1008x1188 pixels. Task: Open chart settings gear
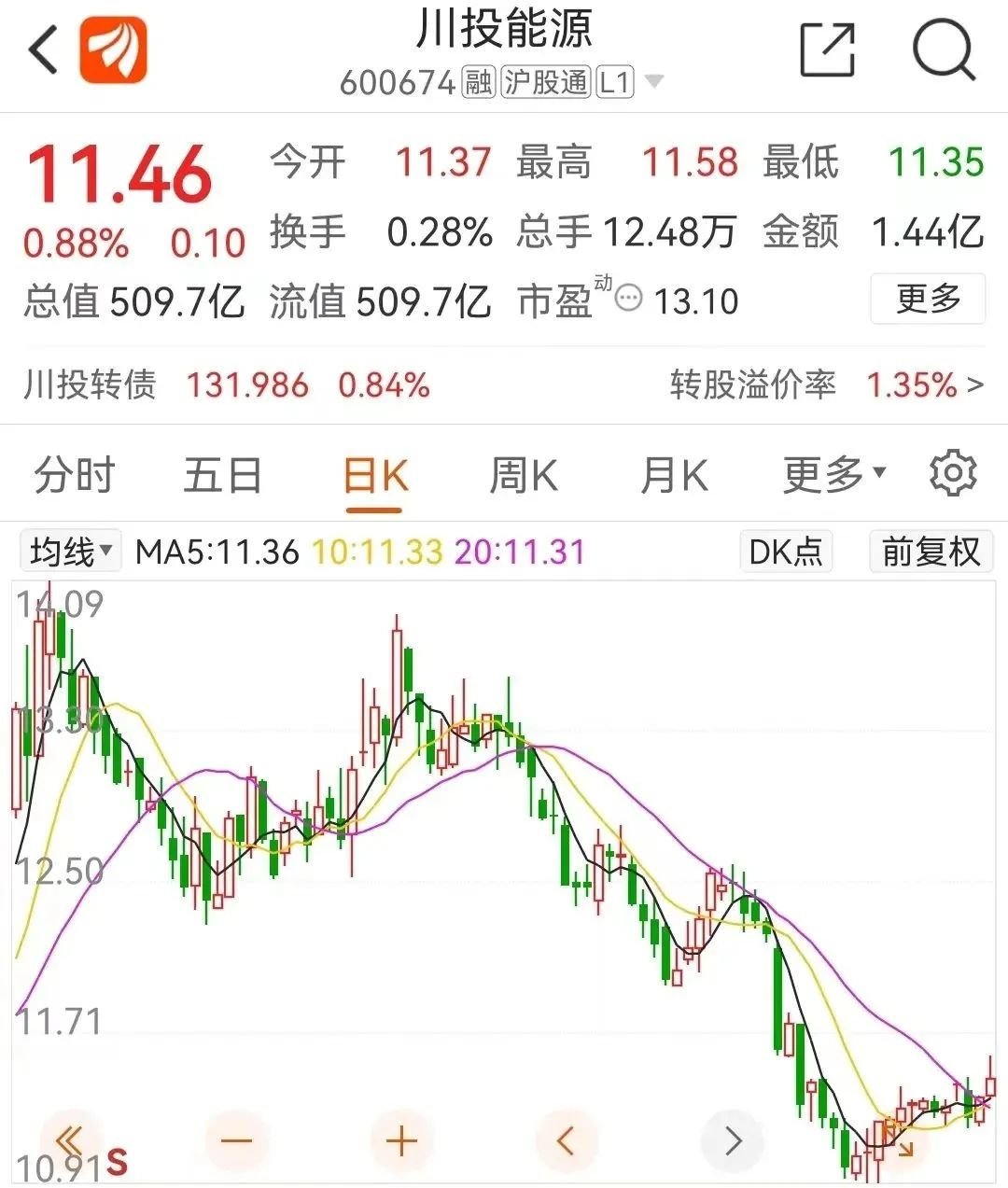point(952,474)
